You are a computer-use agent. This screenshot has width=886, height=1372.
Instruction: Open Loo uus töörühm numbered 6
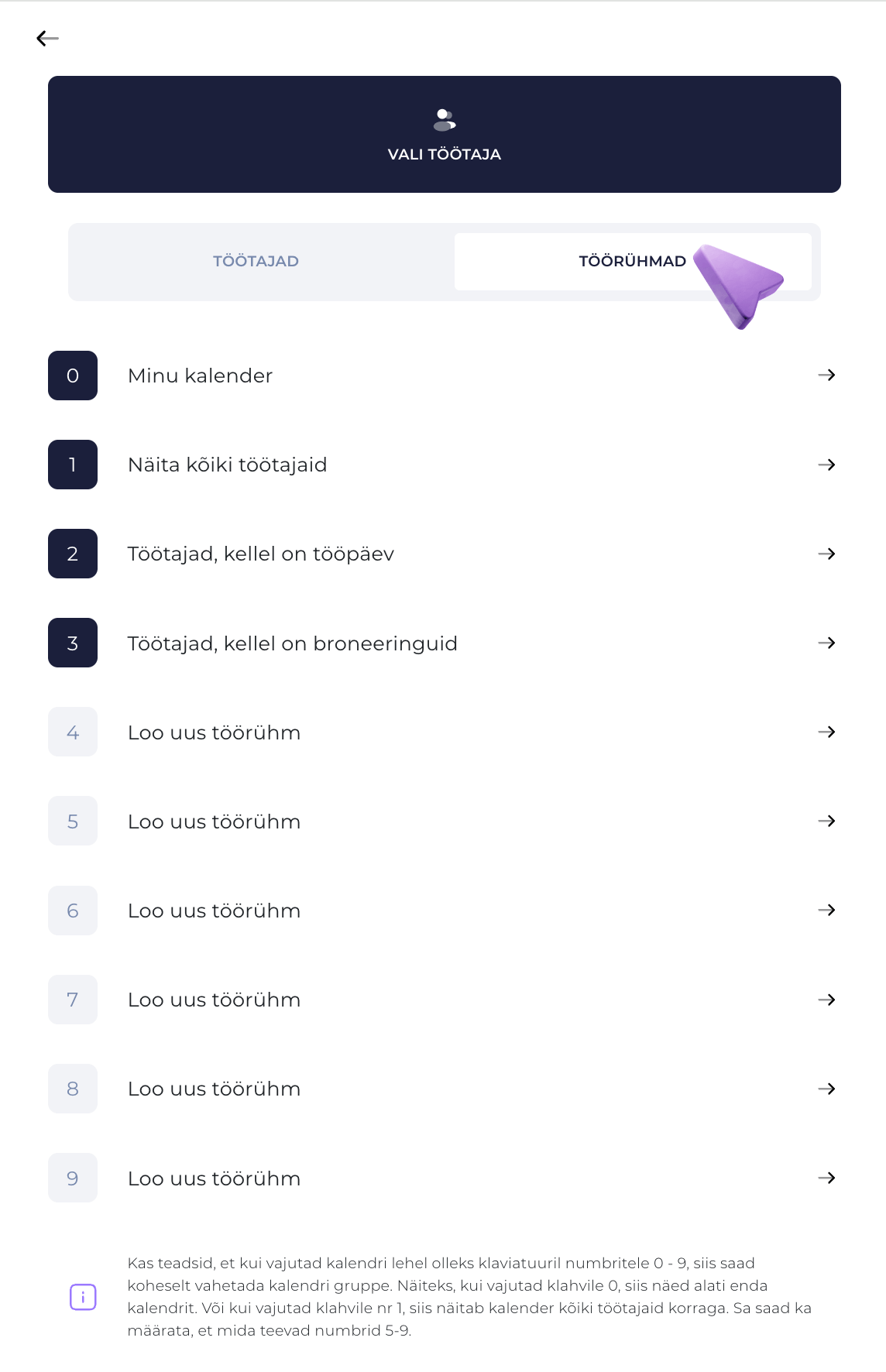tap(444, 911)
